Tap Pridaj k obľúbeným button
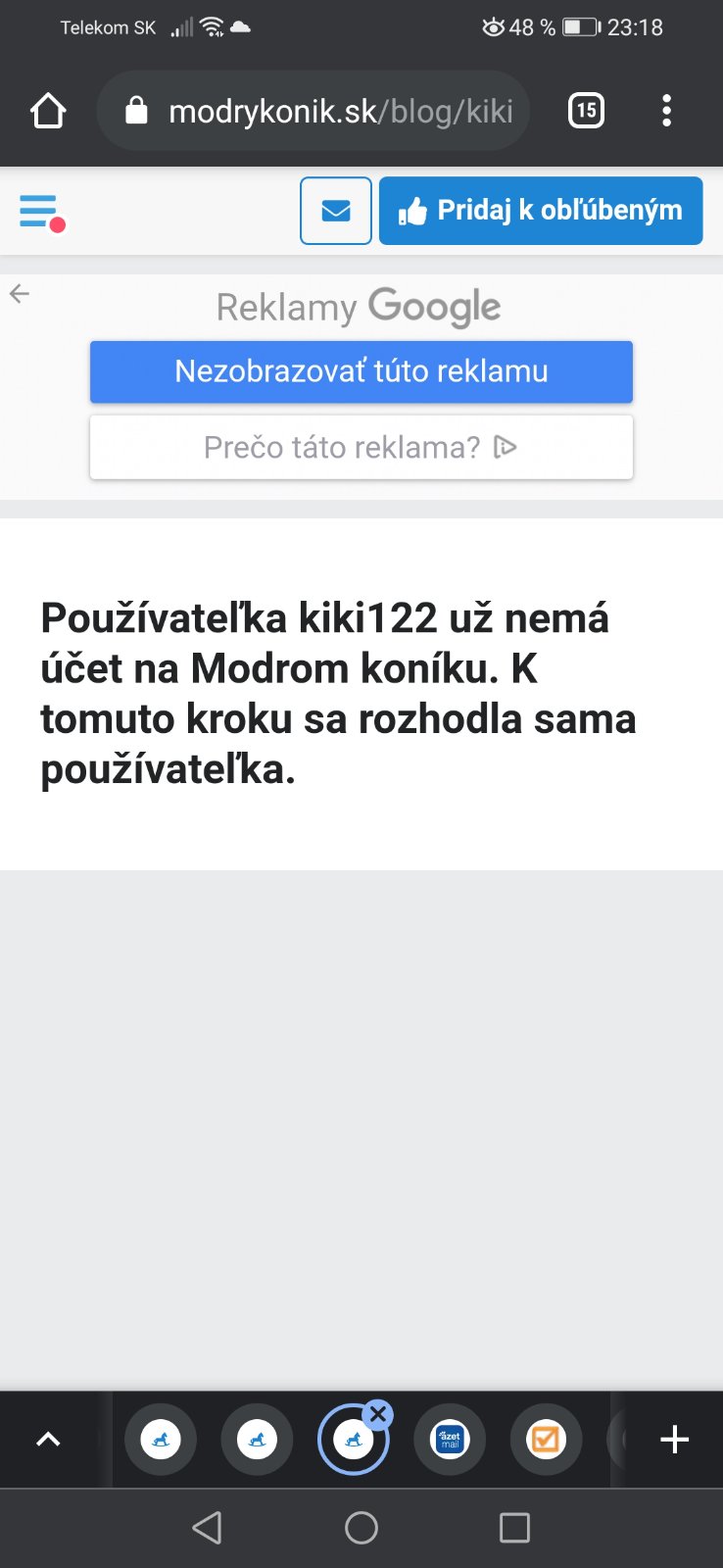The width and height of the screenshot is (723, 1568). click(x=541, y=211)
